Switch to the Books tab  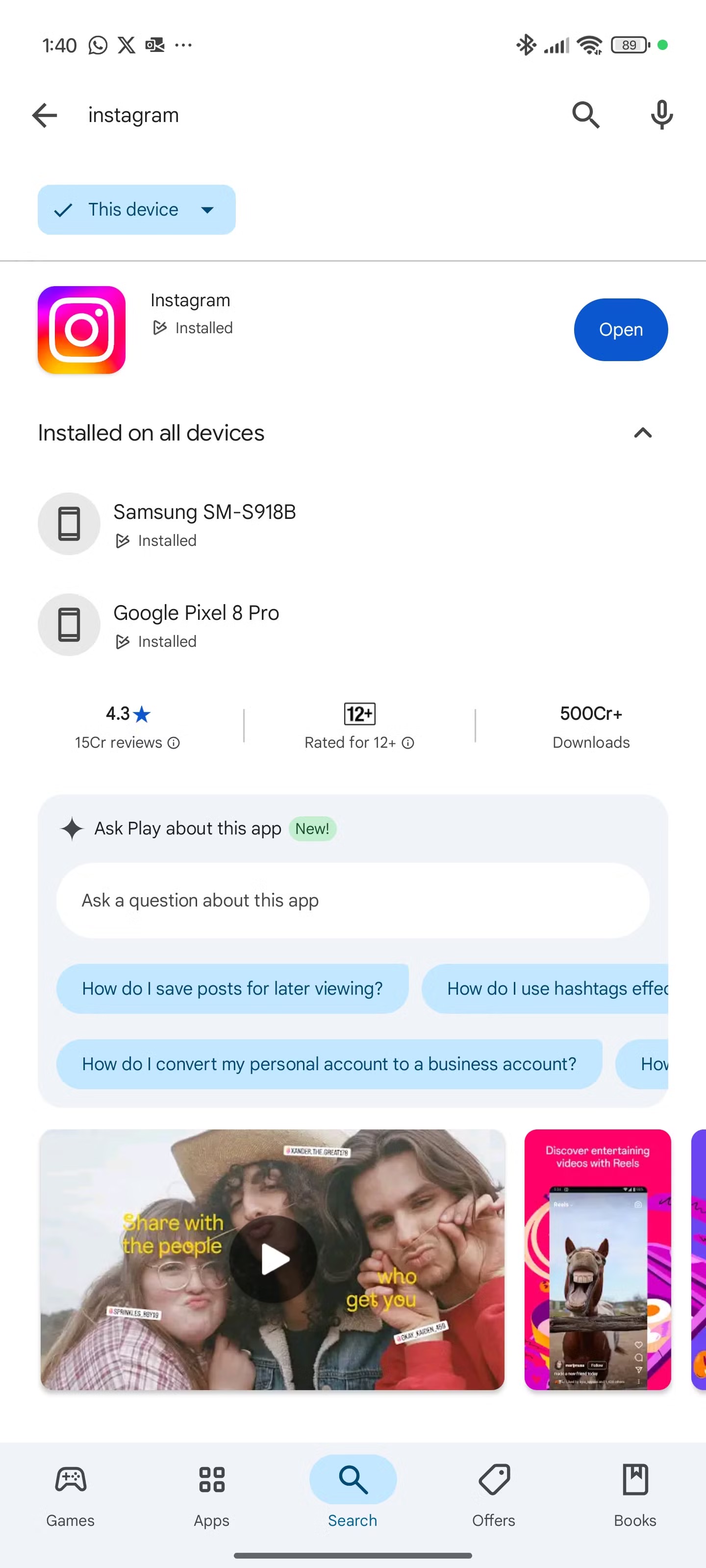[635, 1495]
